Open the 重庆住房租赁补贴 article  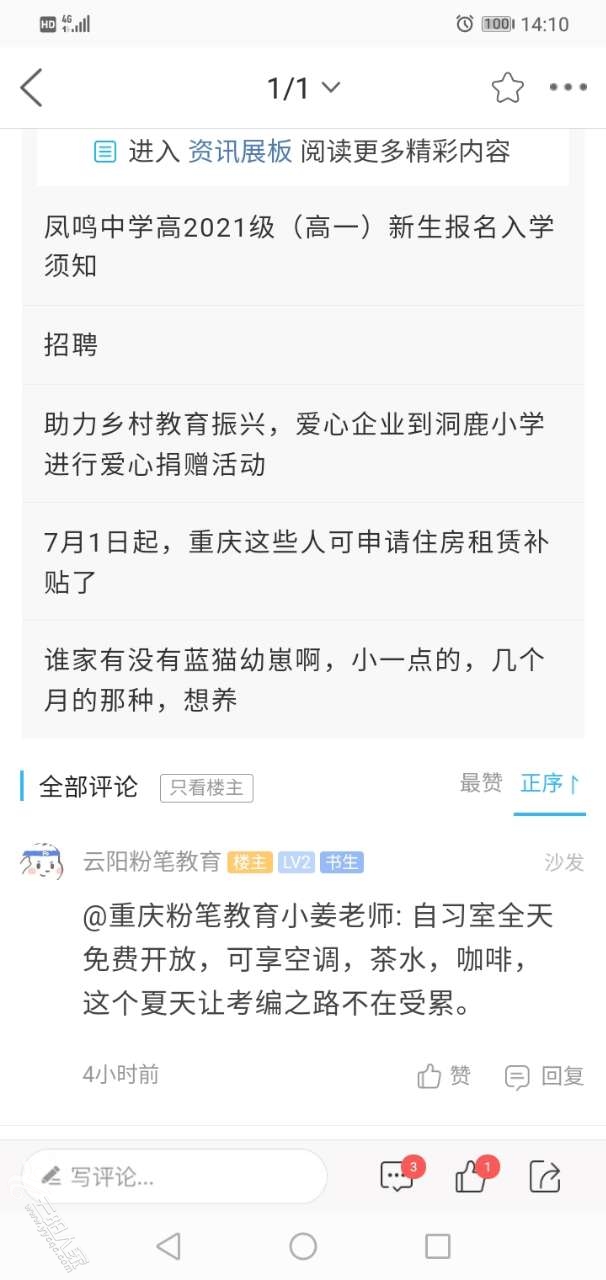pyautogui.click(x=298, y=561)
